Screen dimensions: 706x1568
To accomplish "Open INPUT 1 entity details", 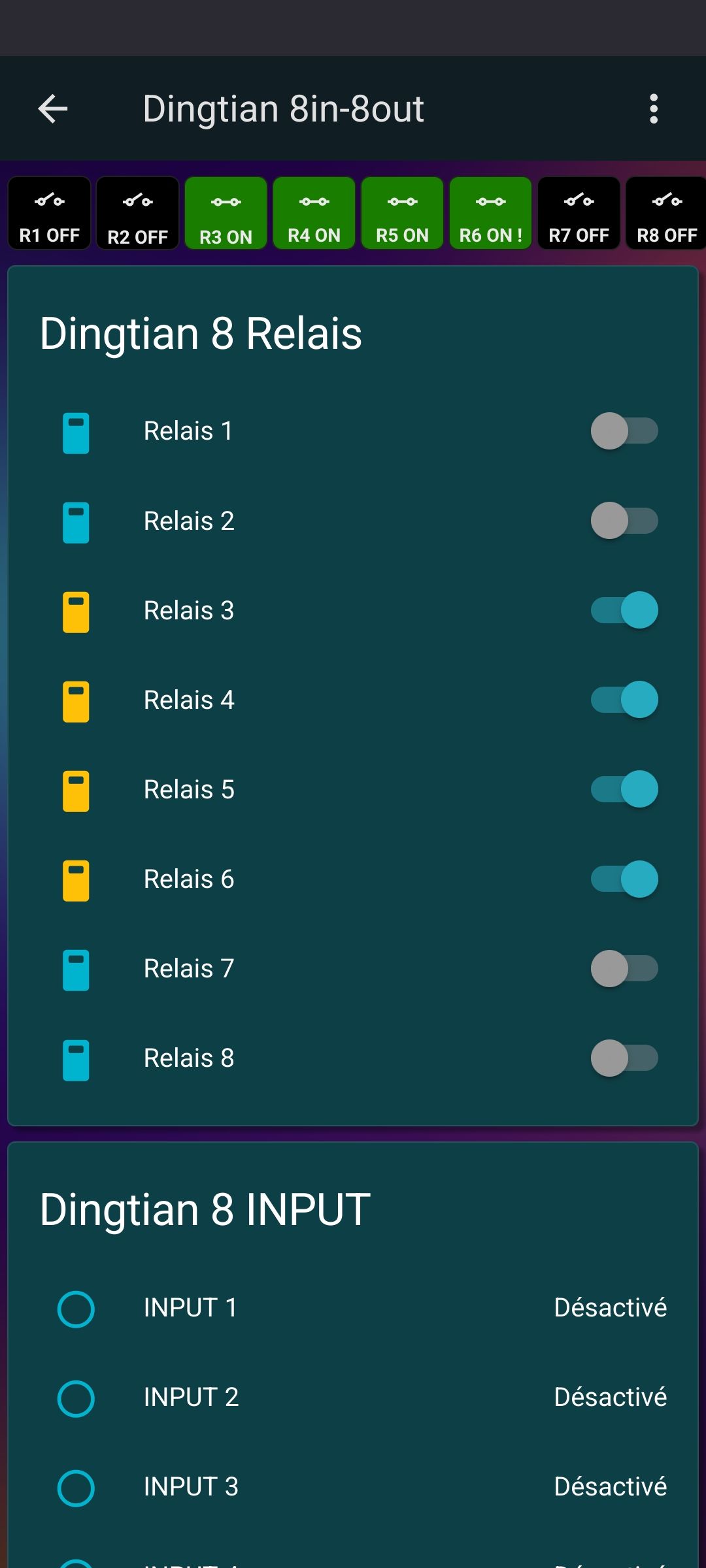I will (353, 1309).
